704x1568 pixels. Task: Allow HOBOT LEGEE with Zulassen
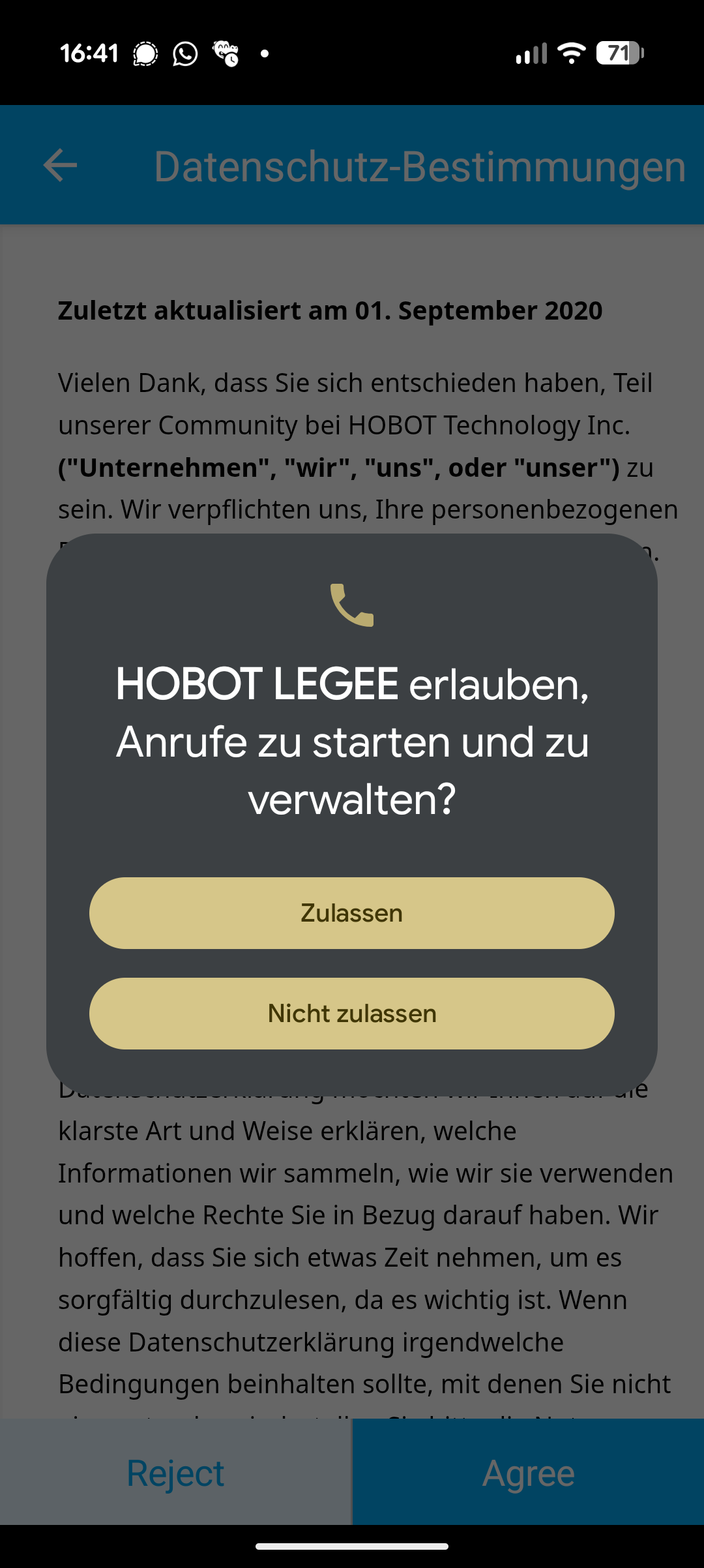(x=352, y=912)
